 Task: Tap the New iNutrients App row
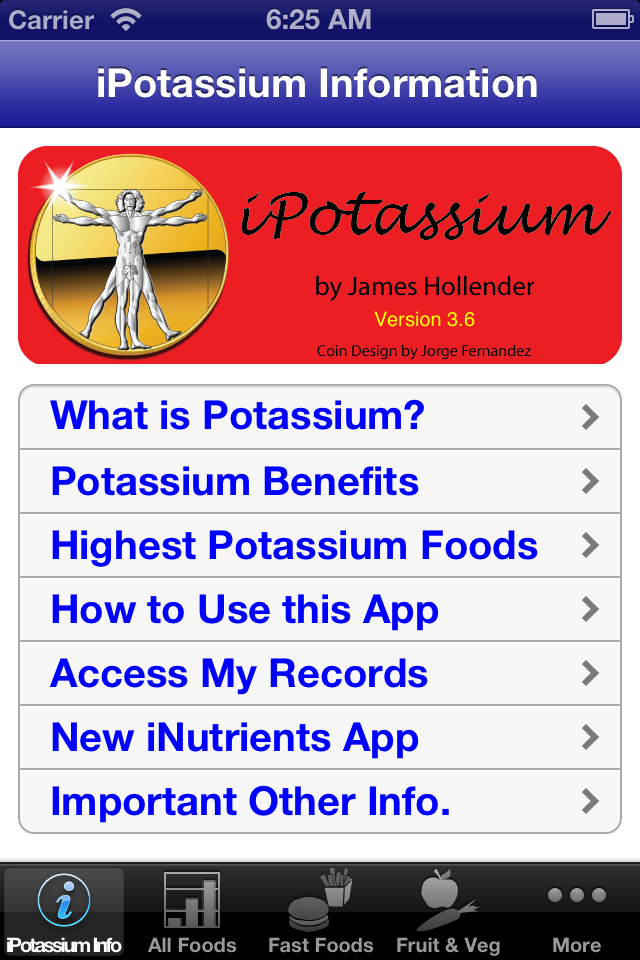tap(320, 737)
